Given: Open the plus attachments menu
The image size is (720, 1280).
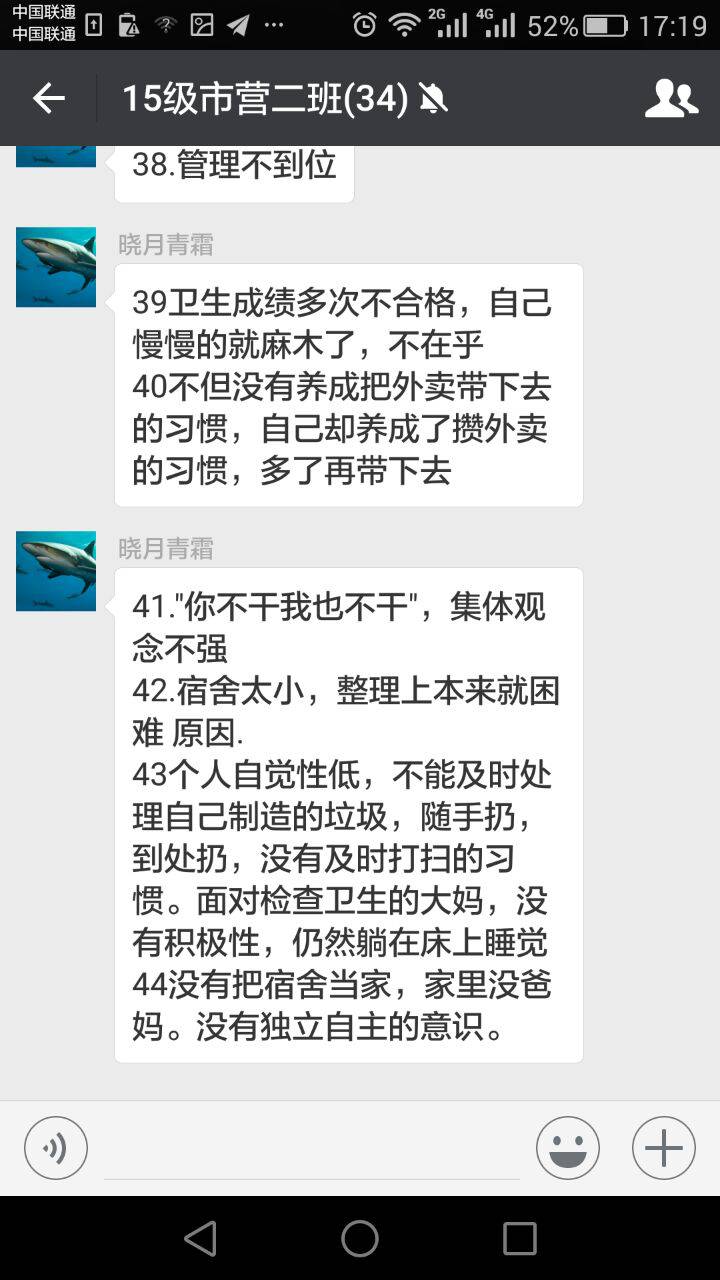Looking at the screenshot, I should (x=663, y=1148).
